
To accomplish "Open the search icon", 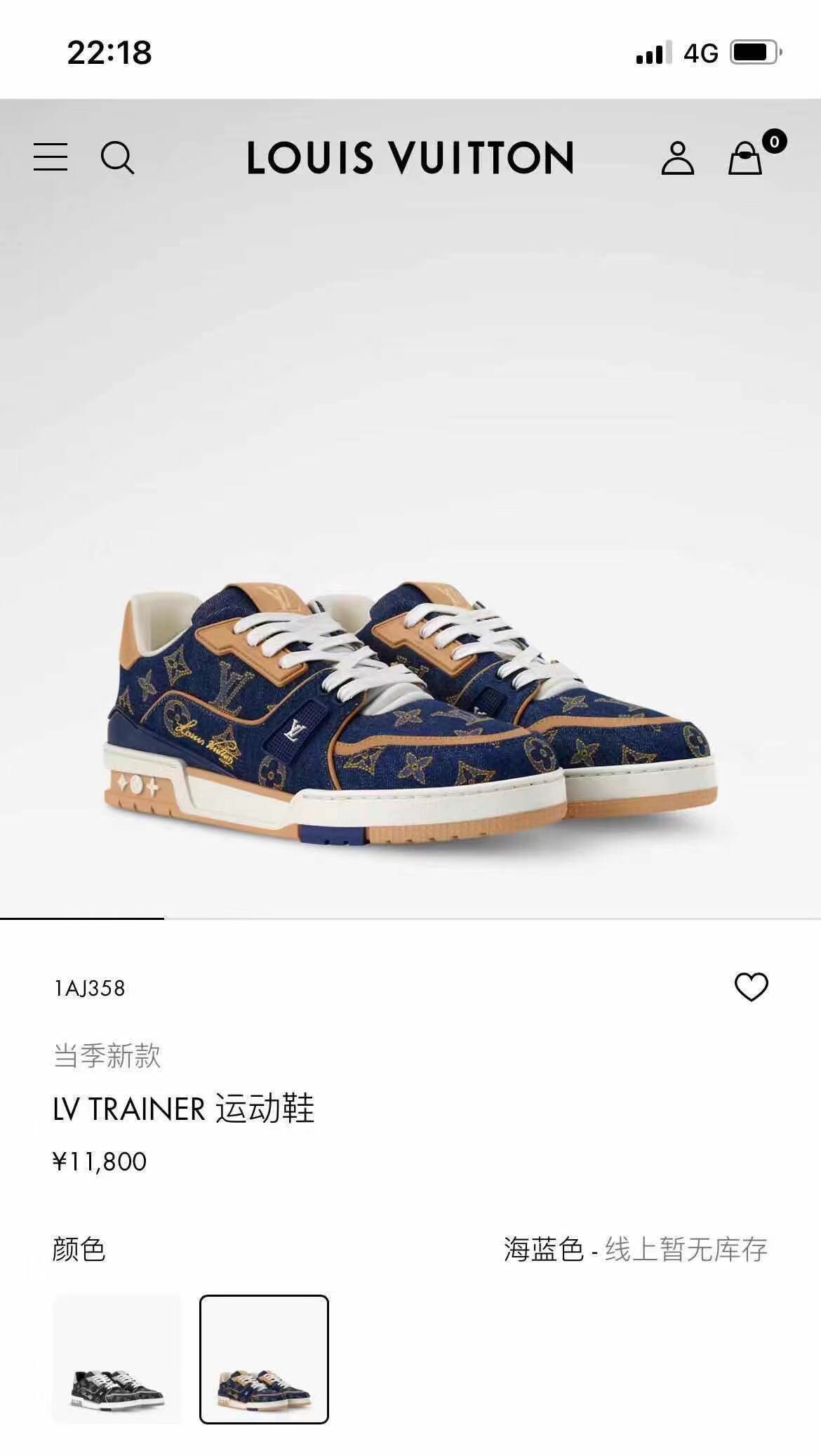I will click(117, 157).
